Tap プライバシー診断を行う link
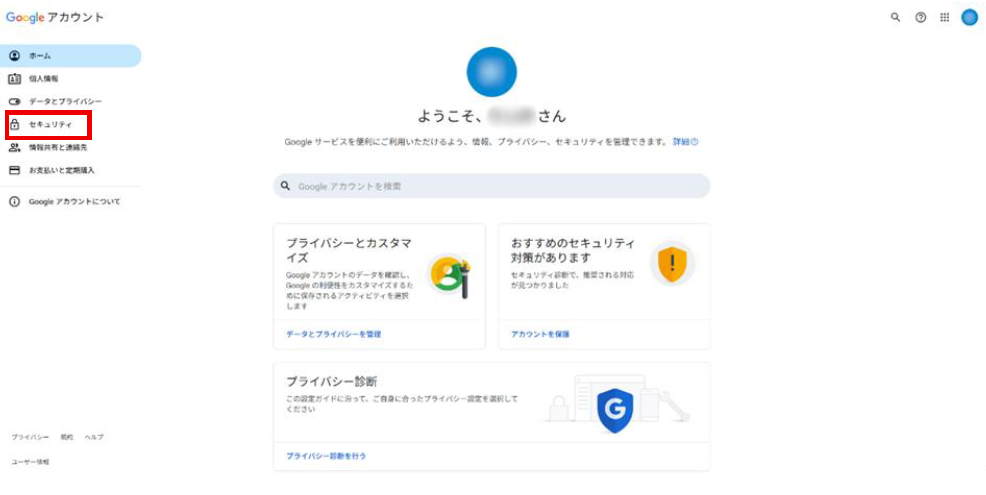Image resolution: width=986 pixels, height=495 pixels. (326, 456)
